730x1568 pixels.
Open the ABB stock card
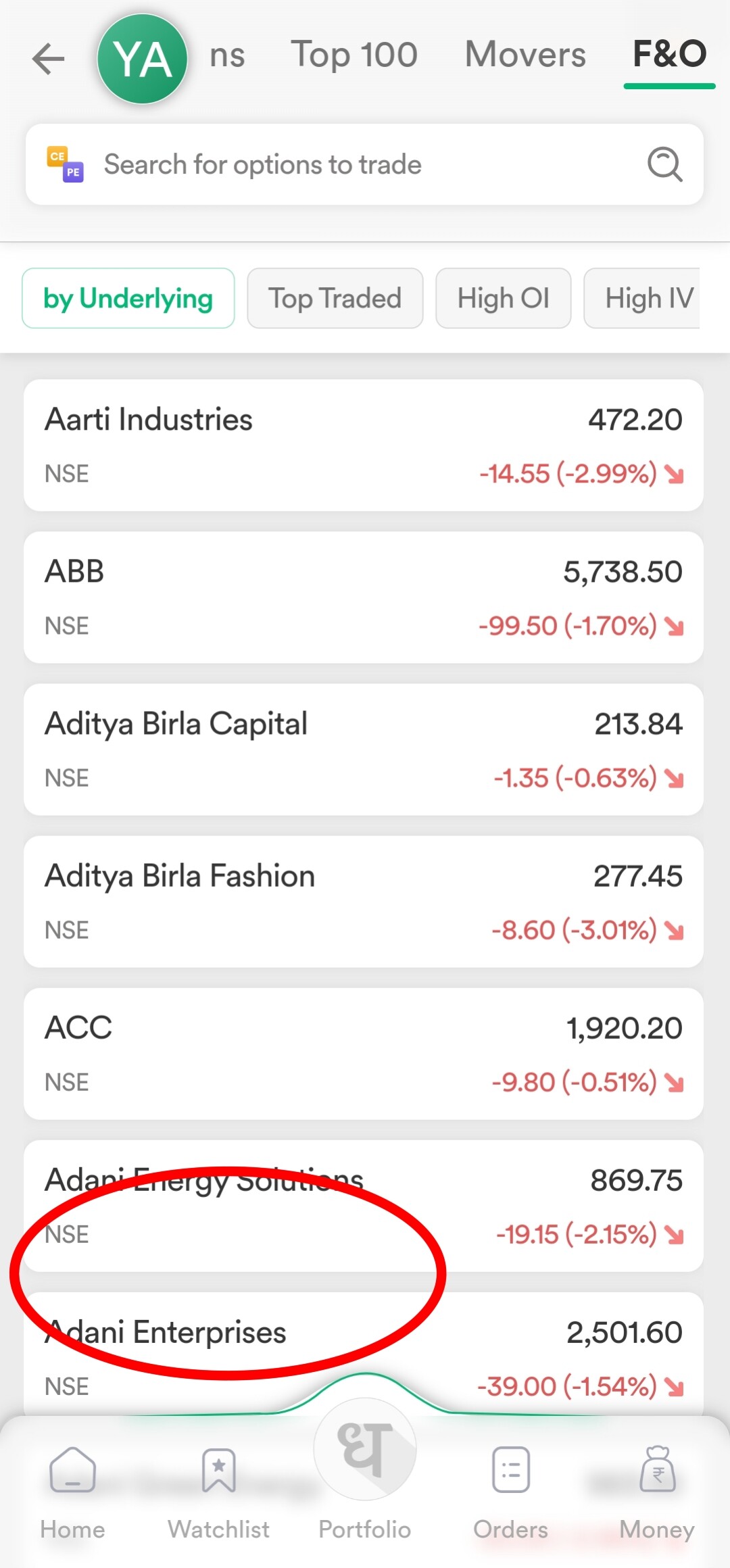pyautogui.click(x=364, y=597)
